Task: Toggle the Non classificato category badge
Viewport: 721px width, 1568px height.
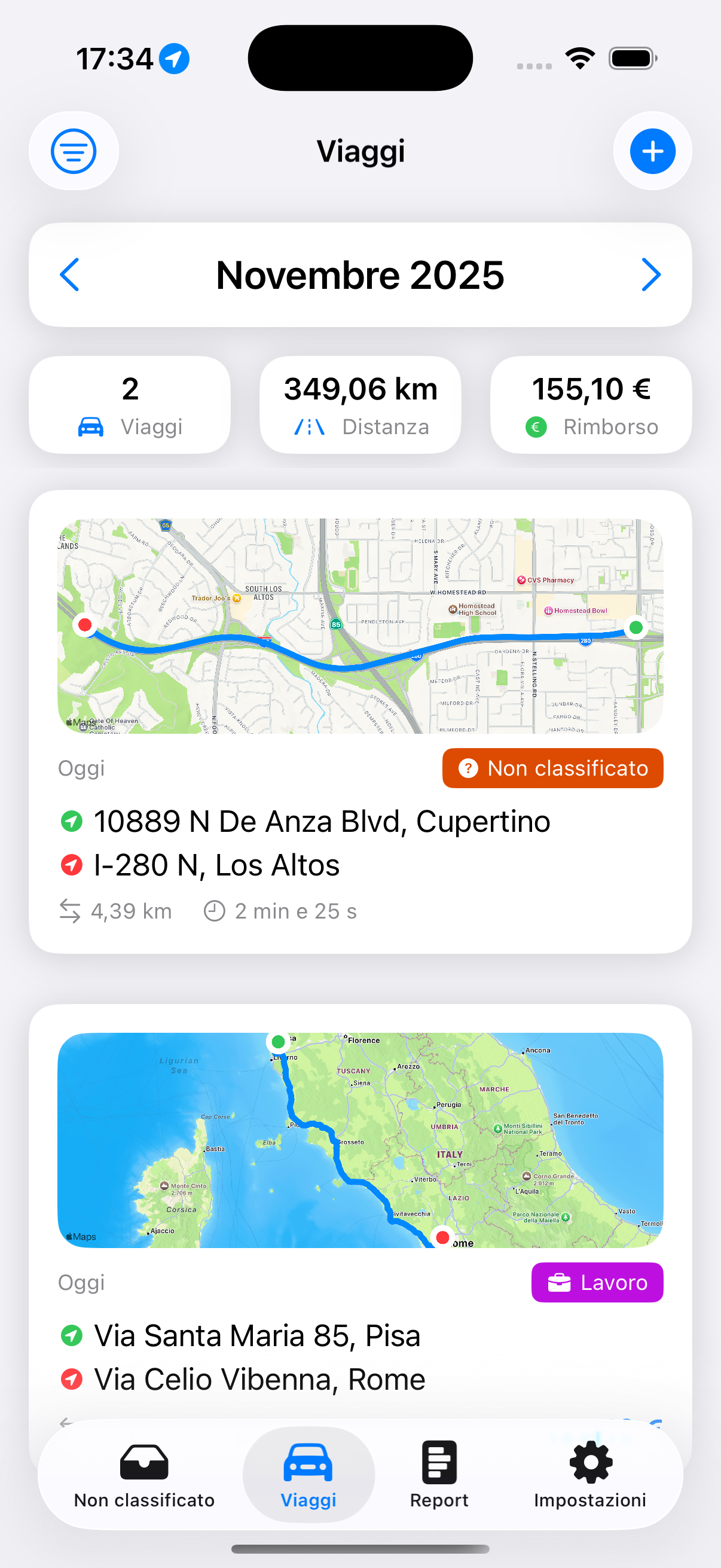Action: coord(552,768)
